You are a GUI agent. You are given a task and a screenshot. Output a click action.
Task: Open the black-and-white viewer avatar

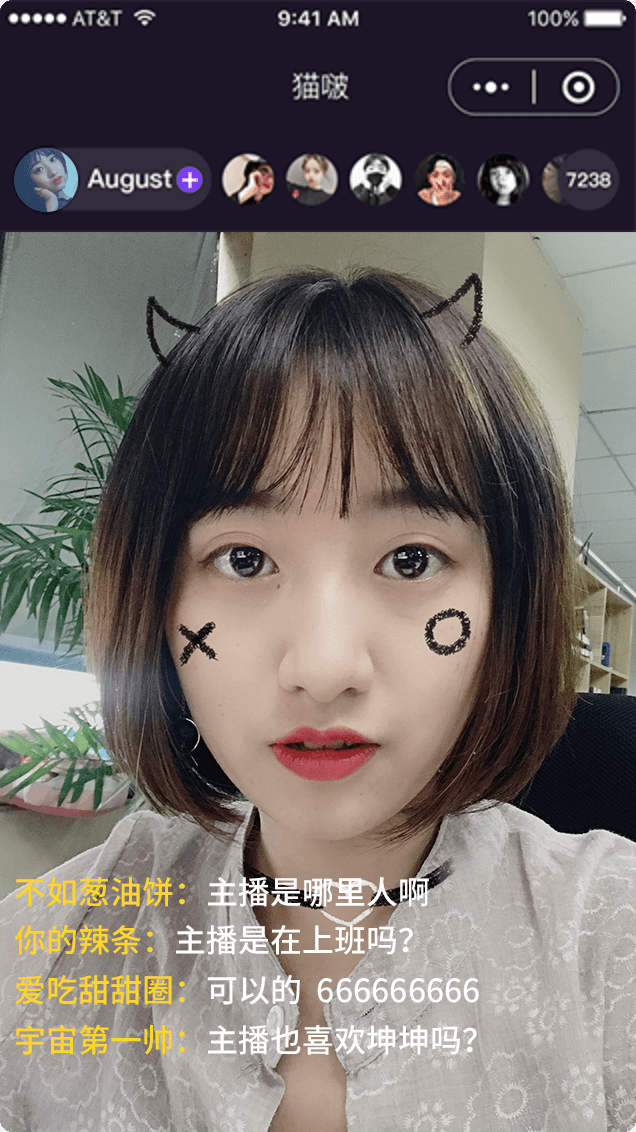coord(503,180)
